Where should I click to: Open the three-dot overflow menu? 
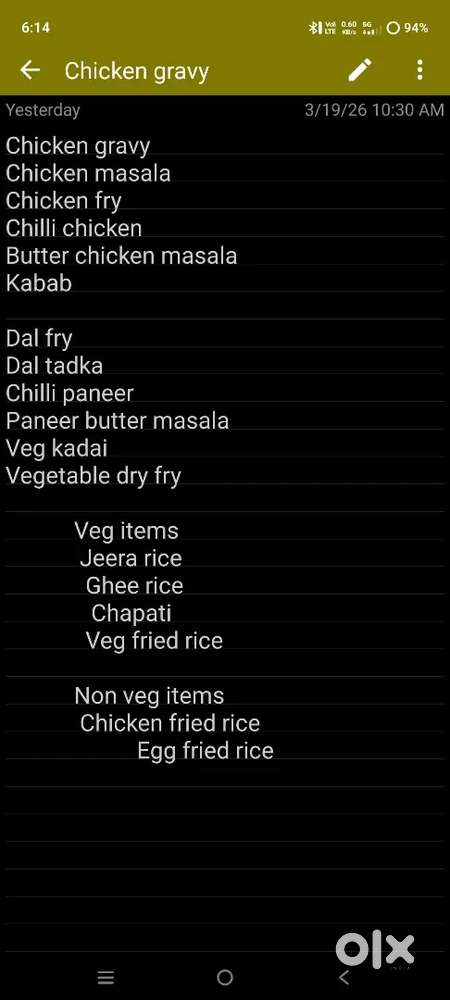419,70
